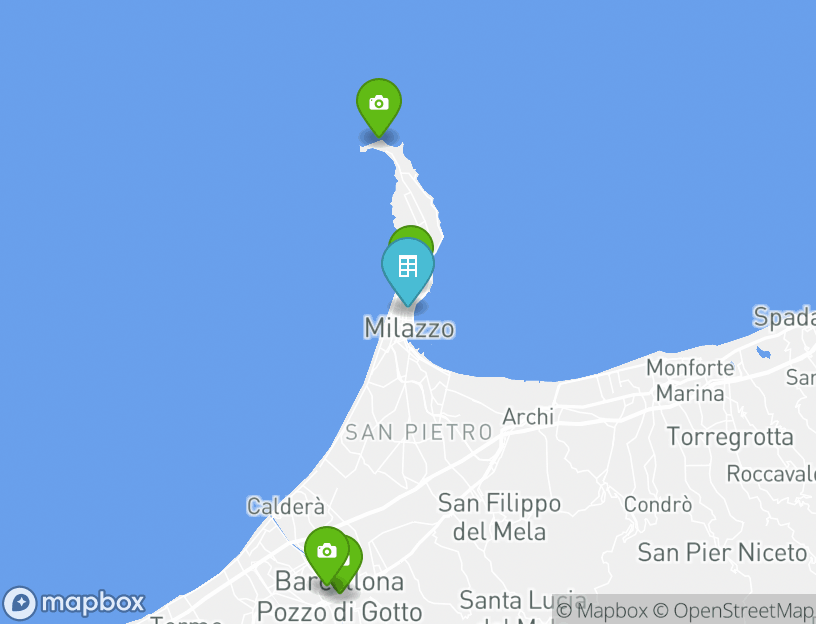Open the © Mapbox attribution link

click(x=602, y=610)
